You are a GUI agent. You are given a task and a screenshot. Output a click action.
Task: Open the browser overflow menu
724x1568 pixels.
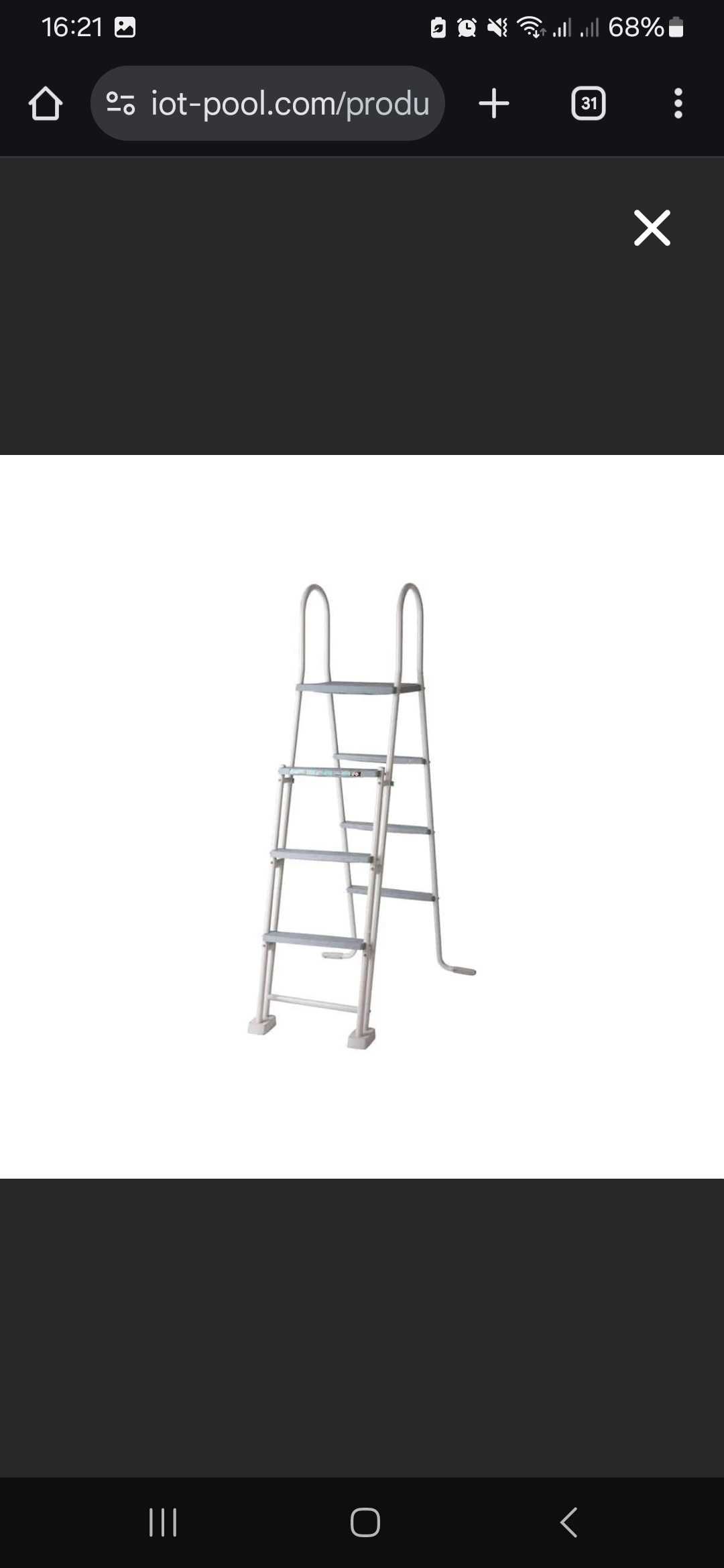click(678, 104)
